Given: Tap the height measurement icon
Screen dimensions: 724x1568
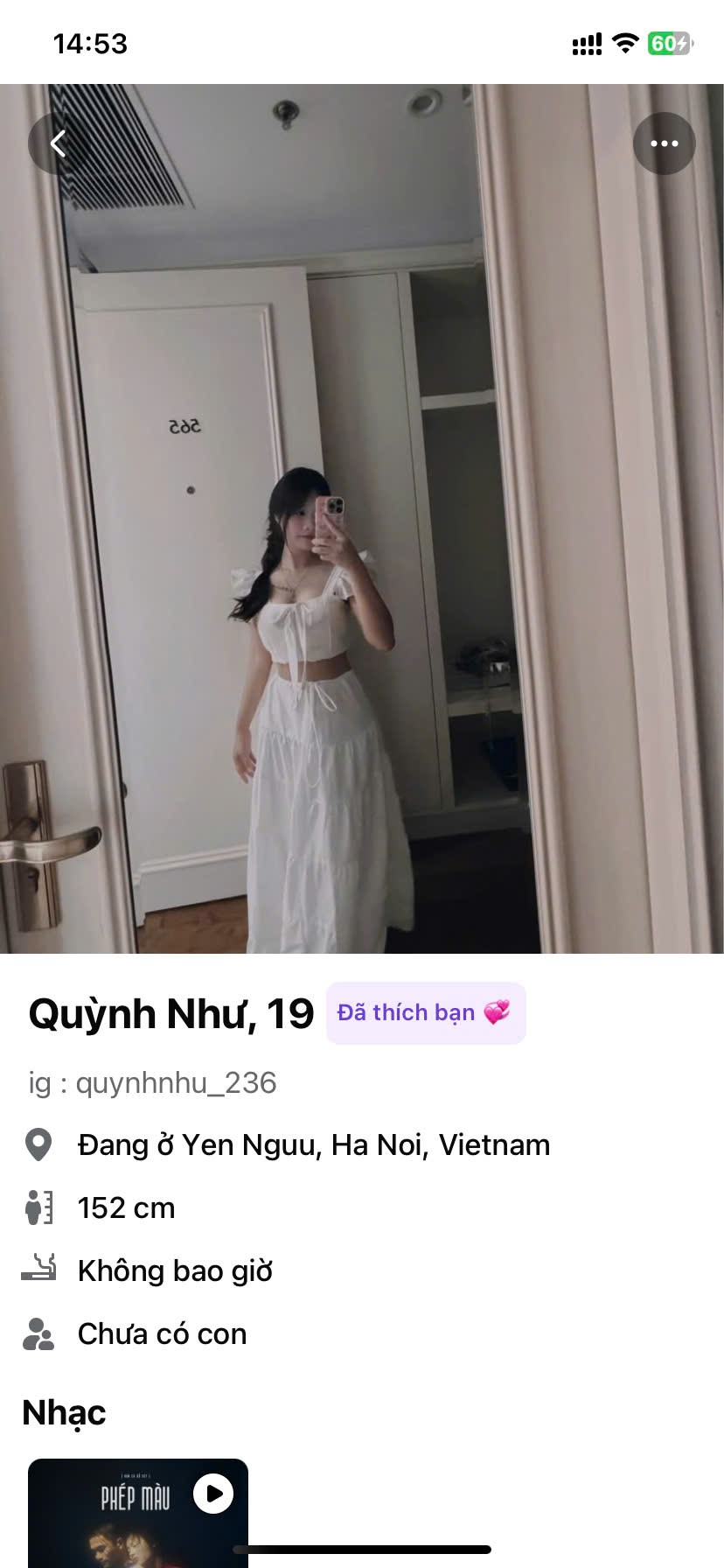Looking at the screenshot, I should (38, 1207).
